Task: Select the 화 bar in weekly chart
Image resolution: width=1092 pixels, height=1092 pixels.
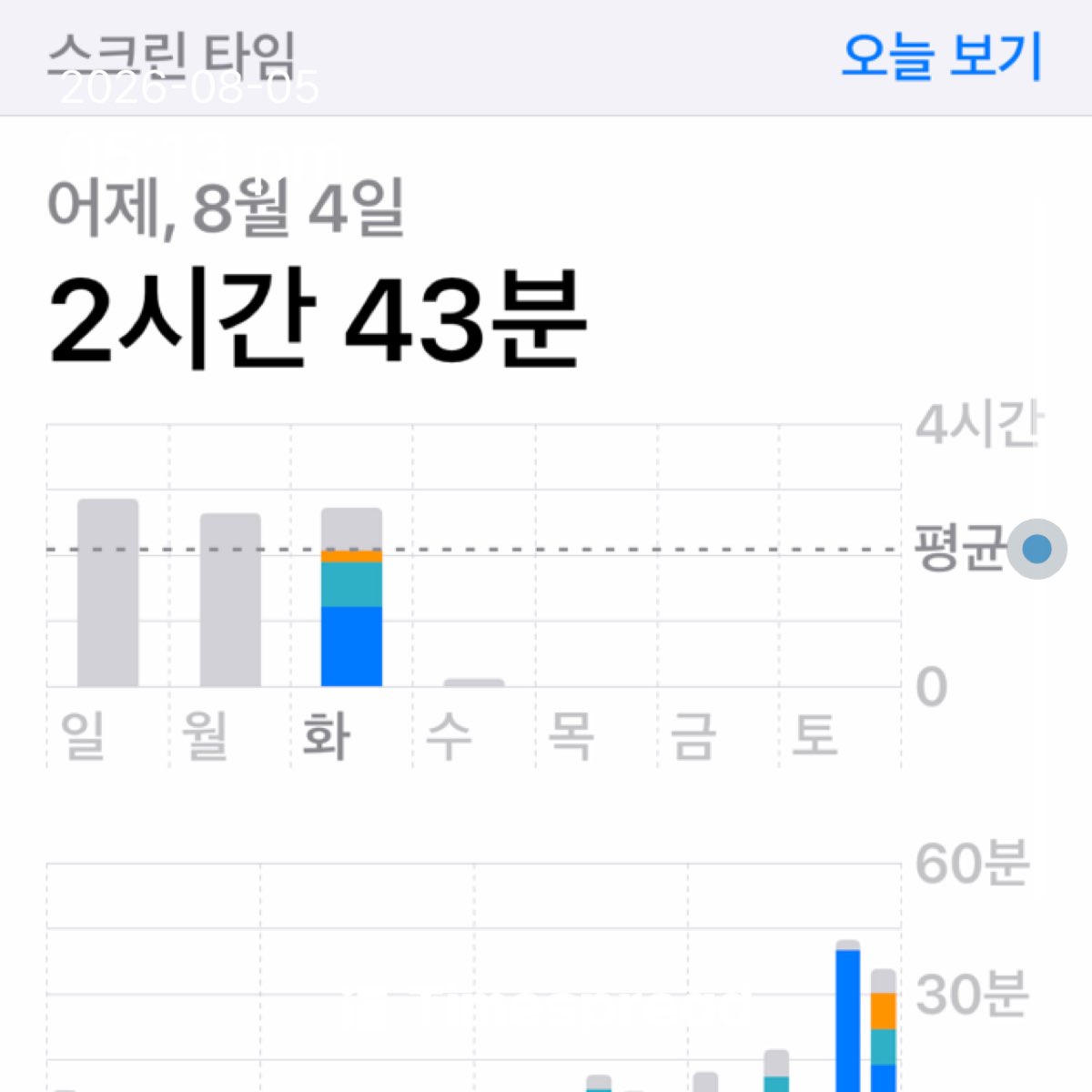Action: 352,597
